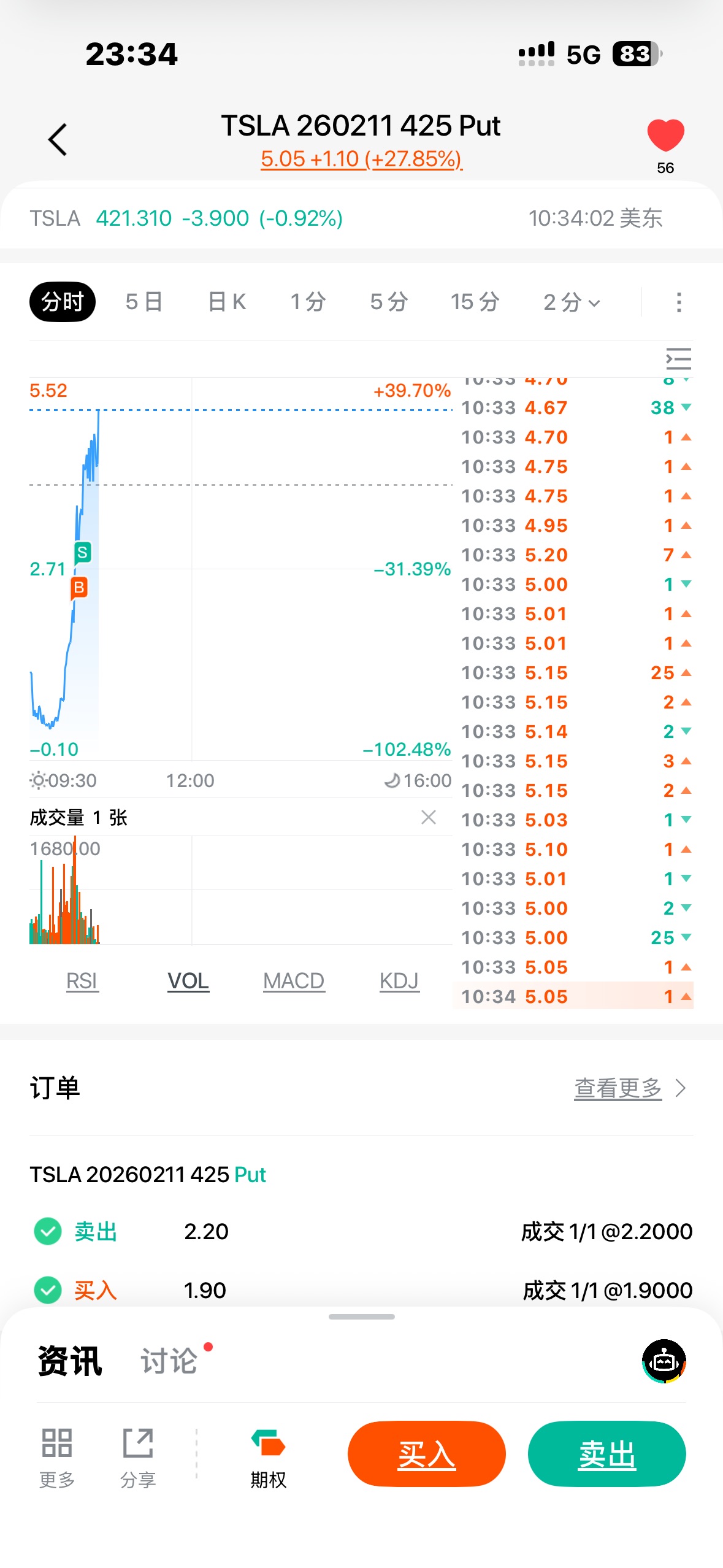Switch to the 讨论 discussion tab
The image size is (723, 1568).
click(x=169, y=1361)
